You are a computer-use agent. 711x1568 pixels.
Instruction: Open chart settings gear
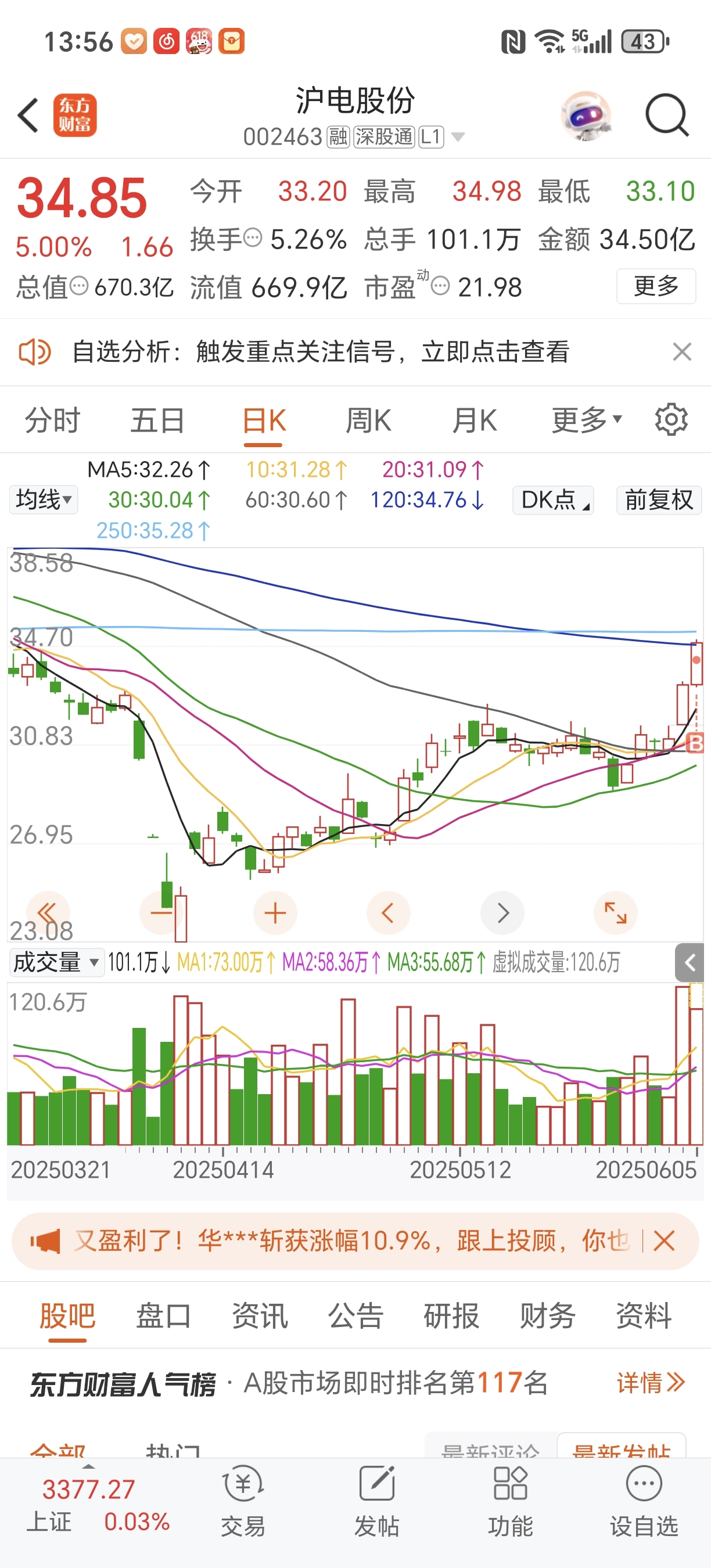click(671, 419)
